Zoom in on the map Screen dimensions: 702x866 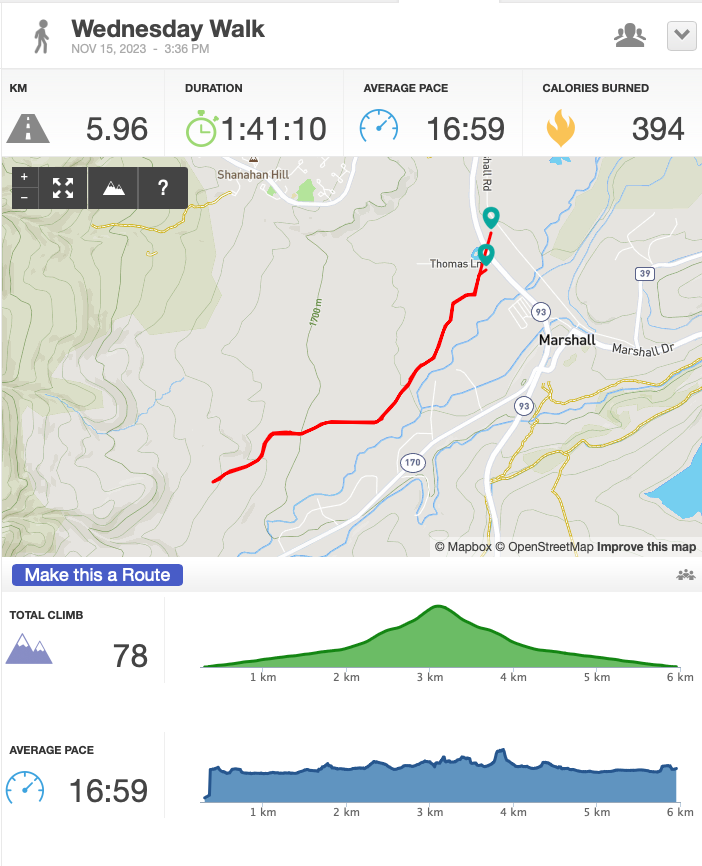(x=24, y=177)
